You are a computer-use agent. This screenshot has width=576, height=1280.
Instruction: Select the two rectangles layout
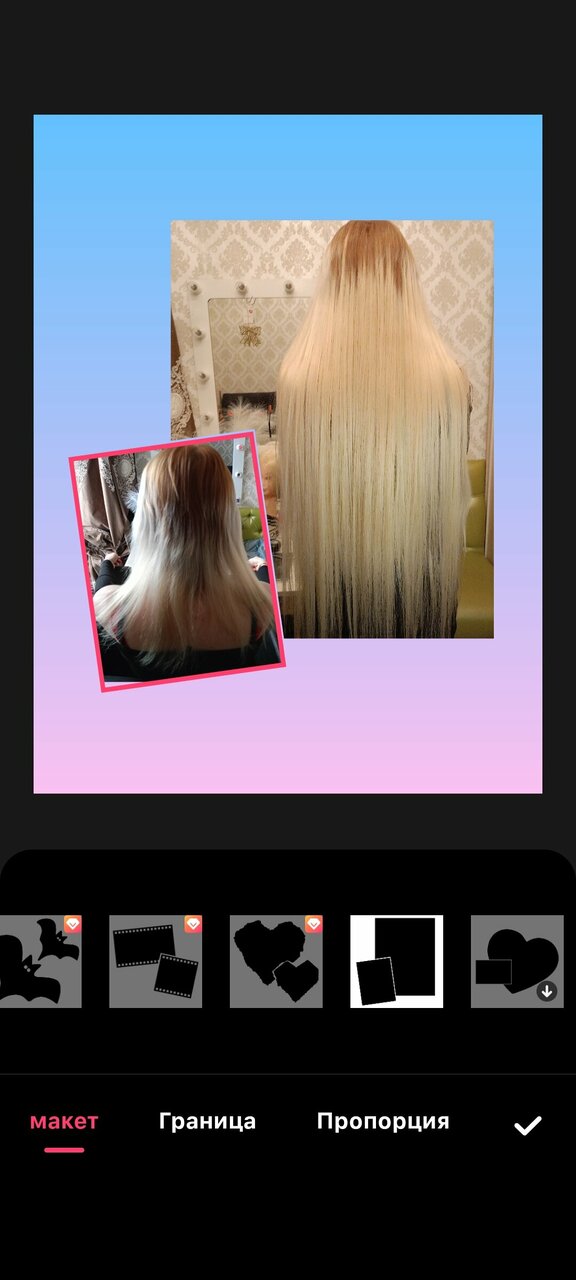tap(397, 961)
